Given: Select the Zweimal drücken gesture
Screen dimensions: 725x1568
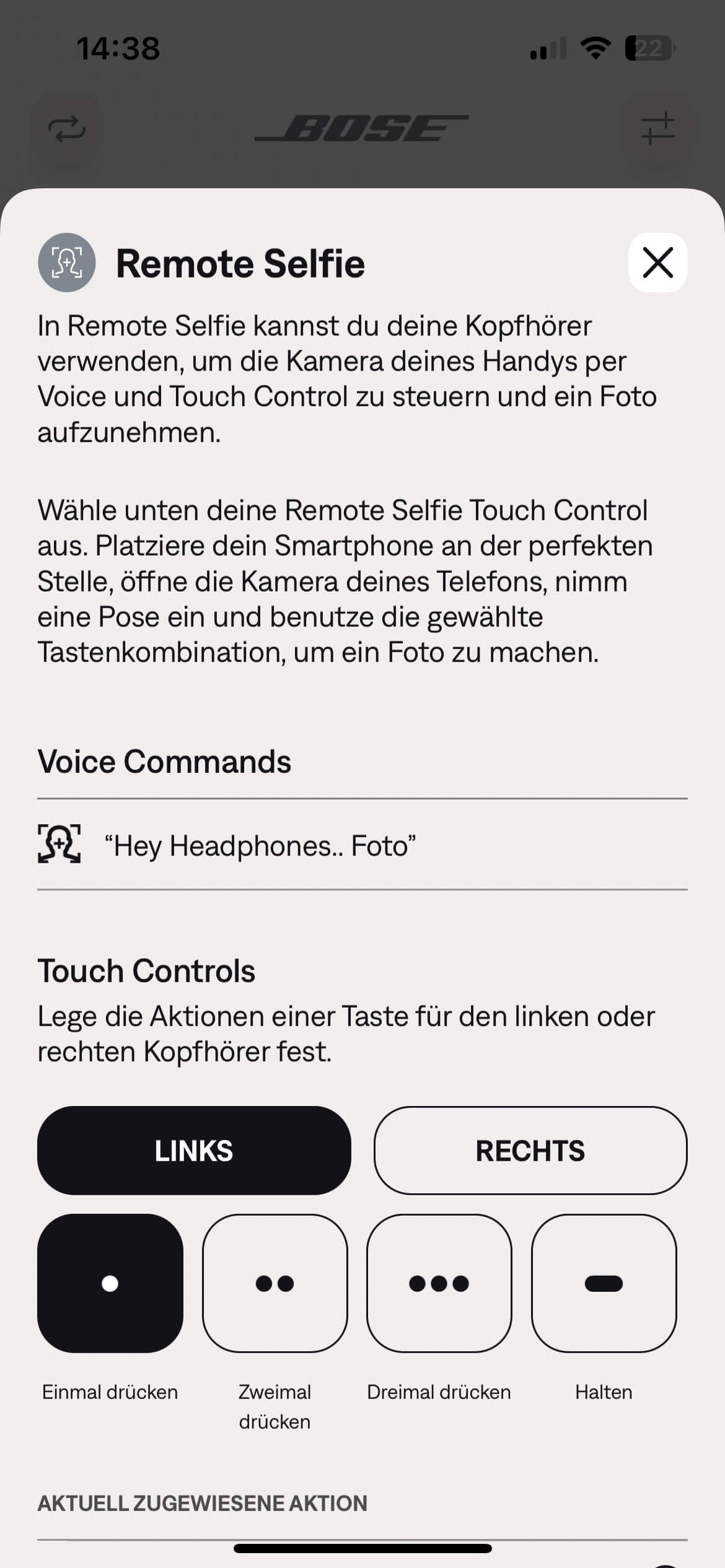Looking at the screenshot, I should coord(275,1283).
